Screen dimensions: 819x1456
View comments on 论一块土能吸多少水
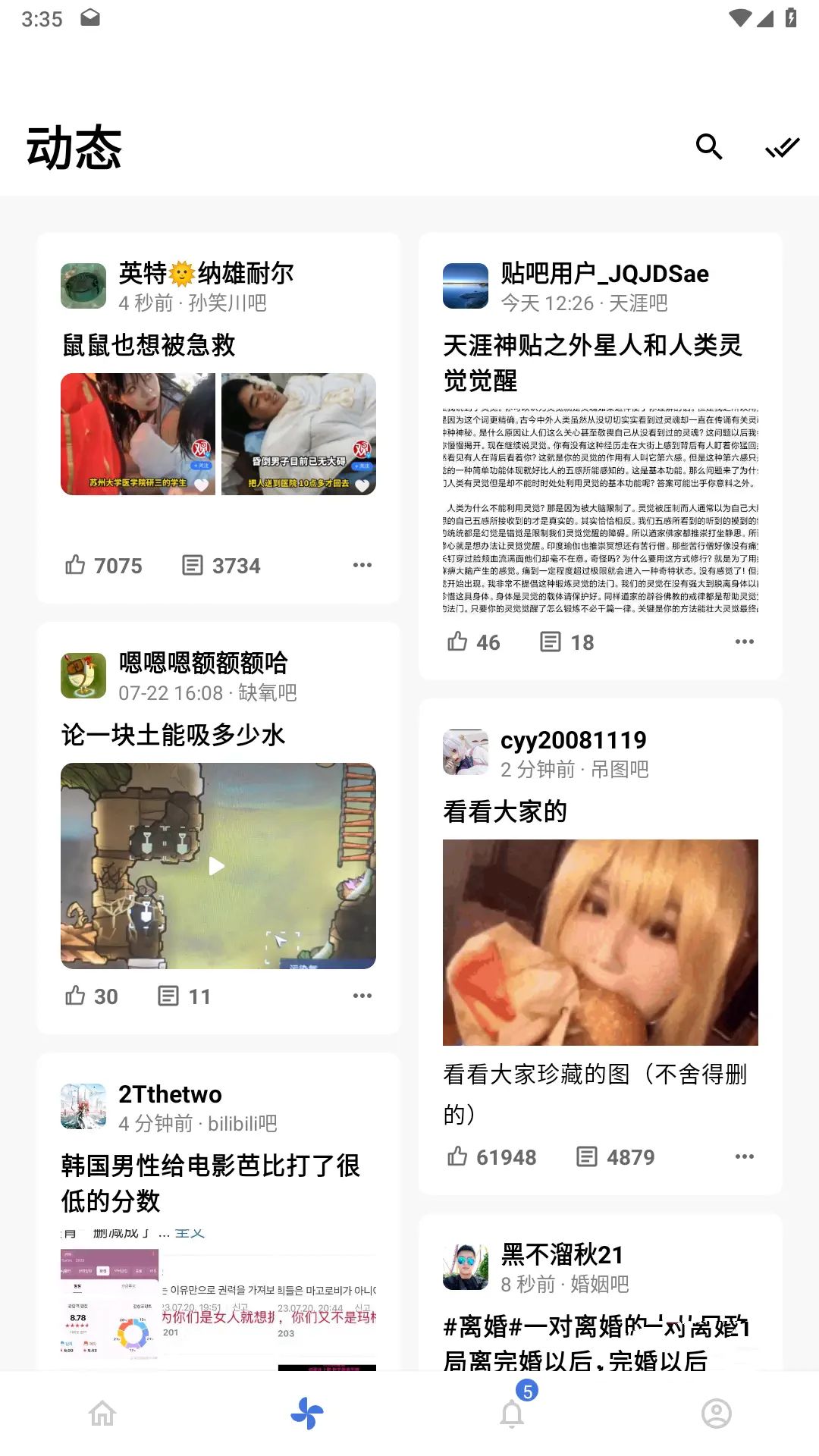[x=184, y=996]
